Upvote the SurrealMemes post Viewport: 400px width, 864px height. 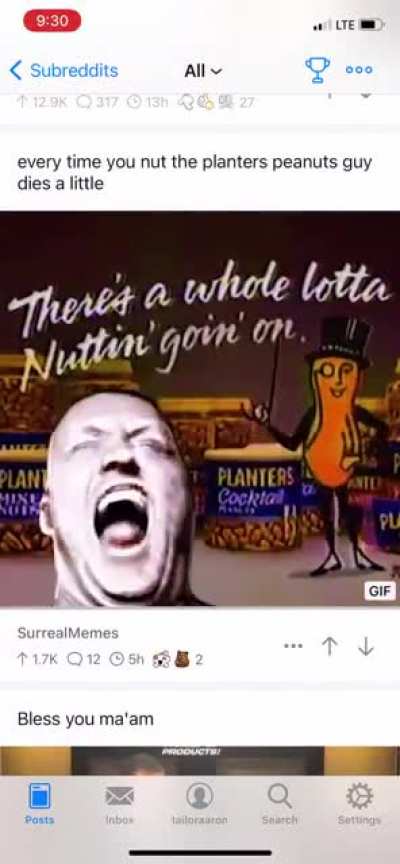point(329,647)
